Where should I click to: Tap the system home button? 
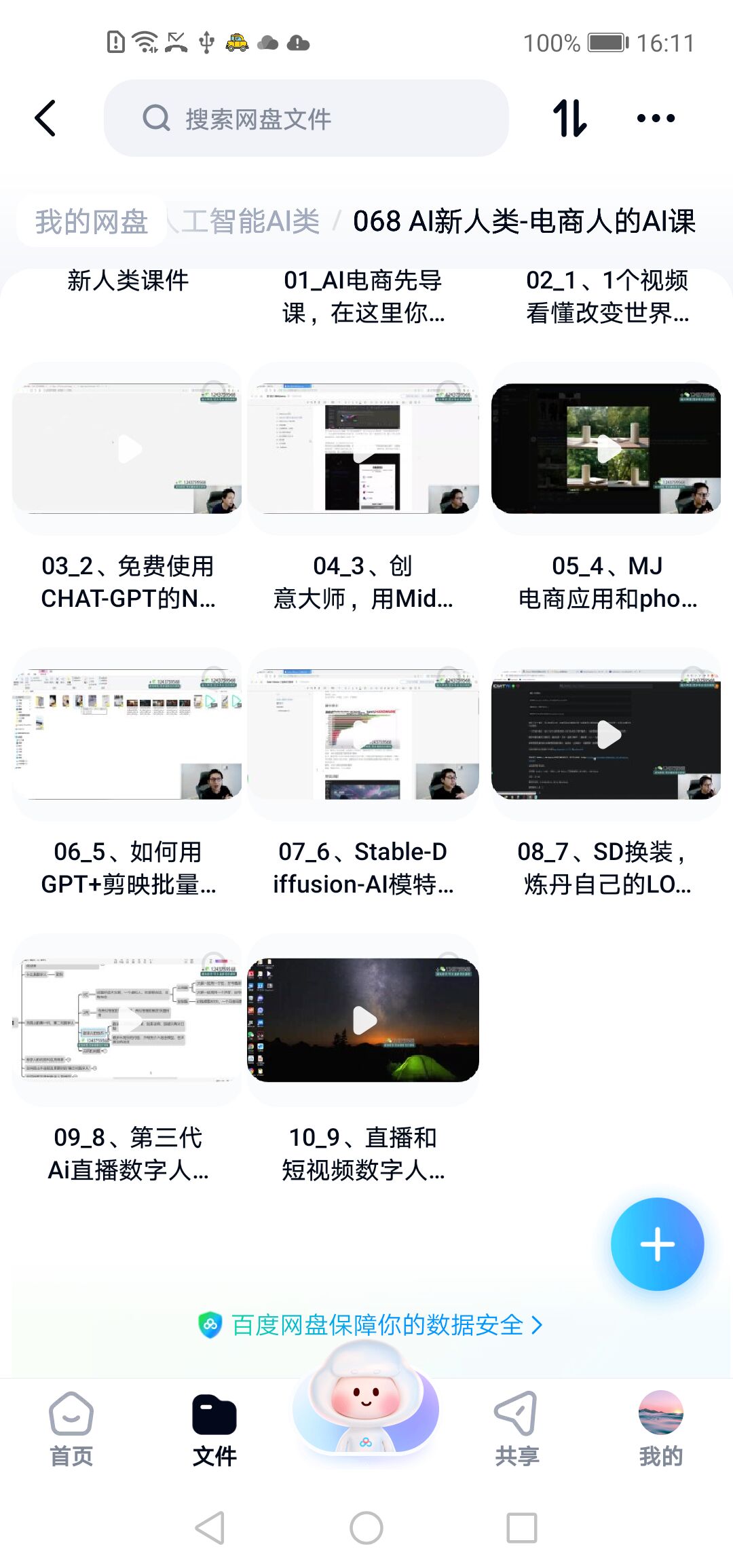(x=366, y=1529)
